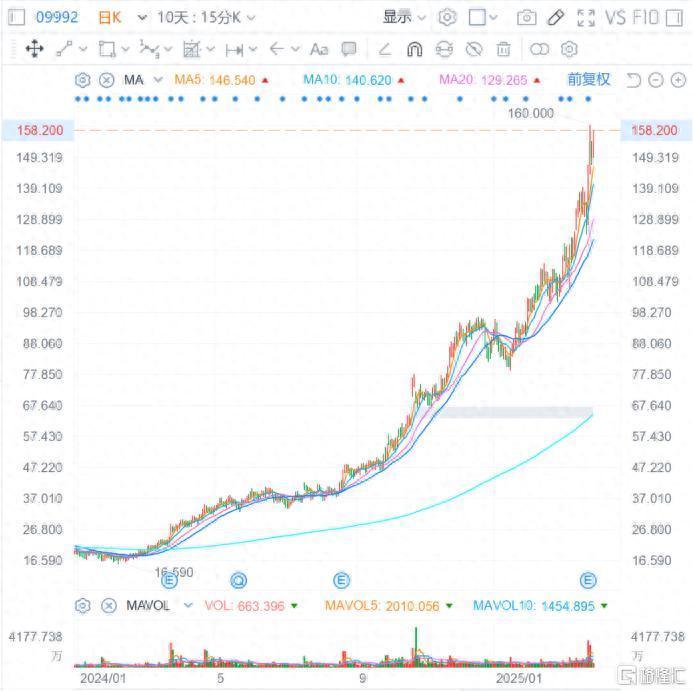Select the Aa text annotation tool
The image size is (693, 692).
pyautogui.click(x=319, y=48)
